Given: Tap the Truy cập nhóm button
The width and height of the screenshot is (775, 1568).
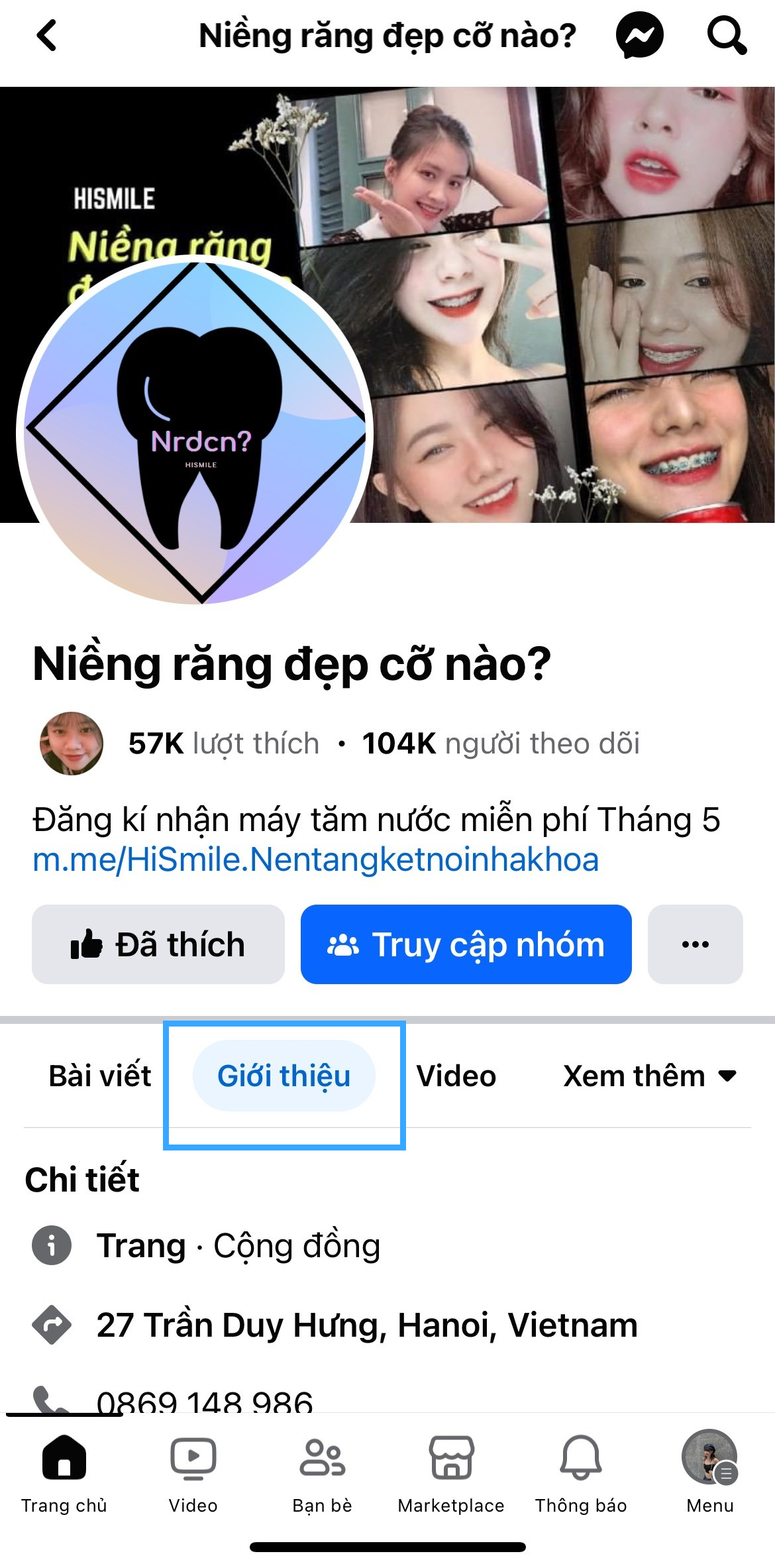Looking at the screenshot, I should coord(466,944).
